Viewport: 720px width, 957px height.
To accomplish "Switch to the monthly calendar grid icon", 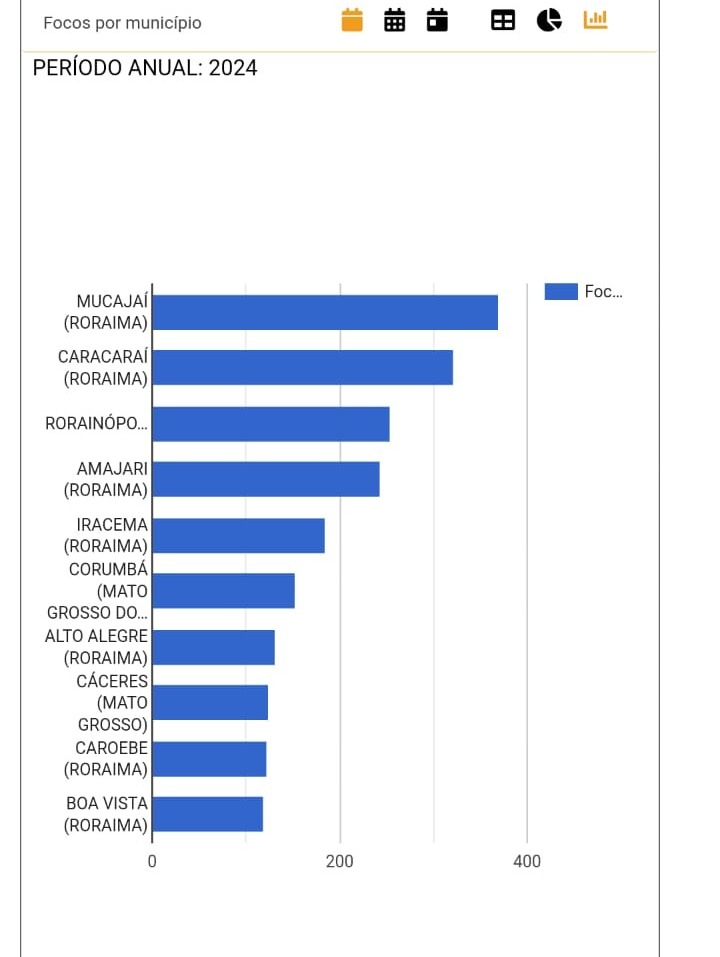I will (395, 20).
